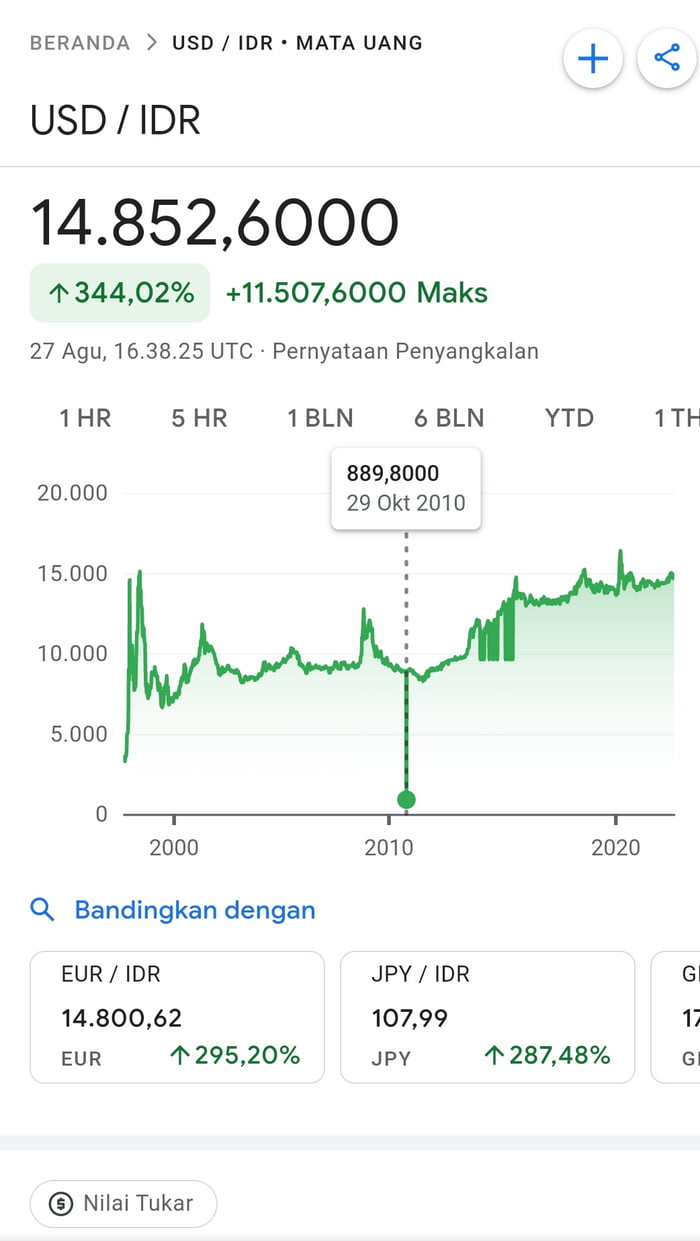The image size is (700, 1241).
Task: Go to Beranda breadcrumb
Action: [80, 43]
